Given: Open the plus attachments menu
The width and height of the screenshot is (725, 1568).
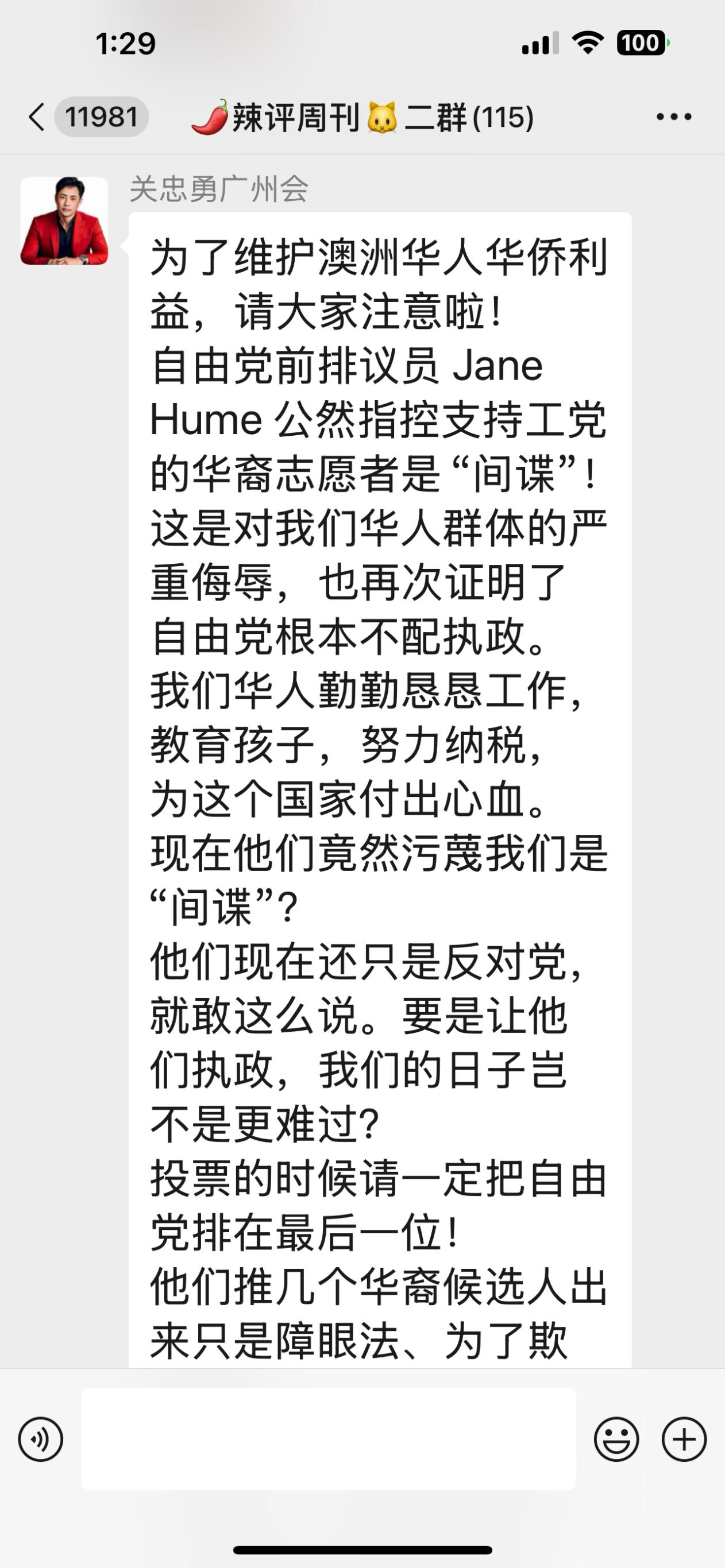Looking at the screenshot, I should click(x=684, y=1439).
